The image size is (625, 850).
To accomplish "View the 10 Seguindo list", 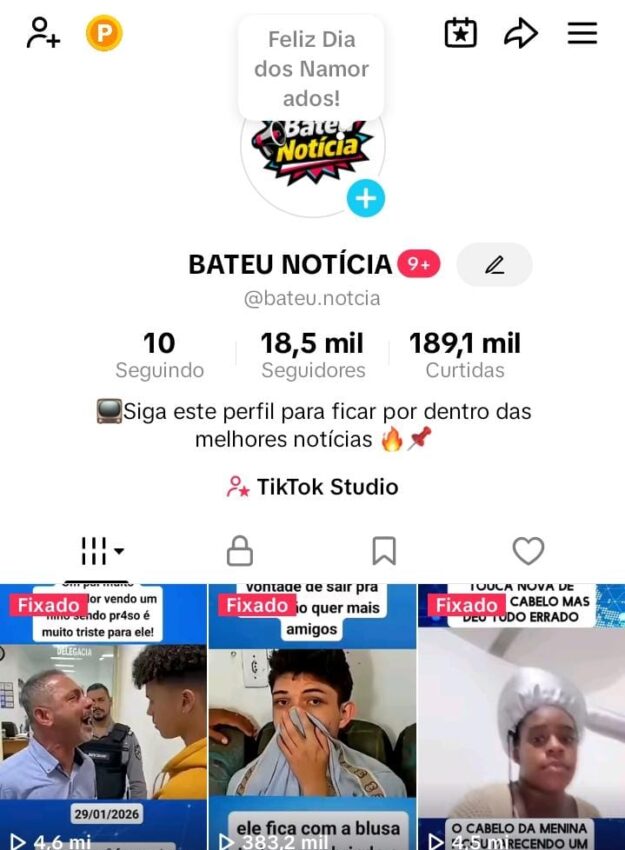I will coord(159,355).
